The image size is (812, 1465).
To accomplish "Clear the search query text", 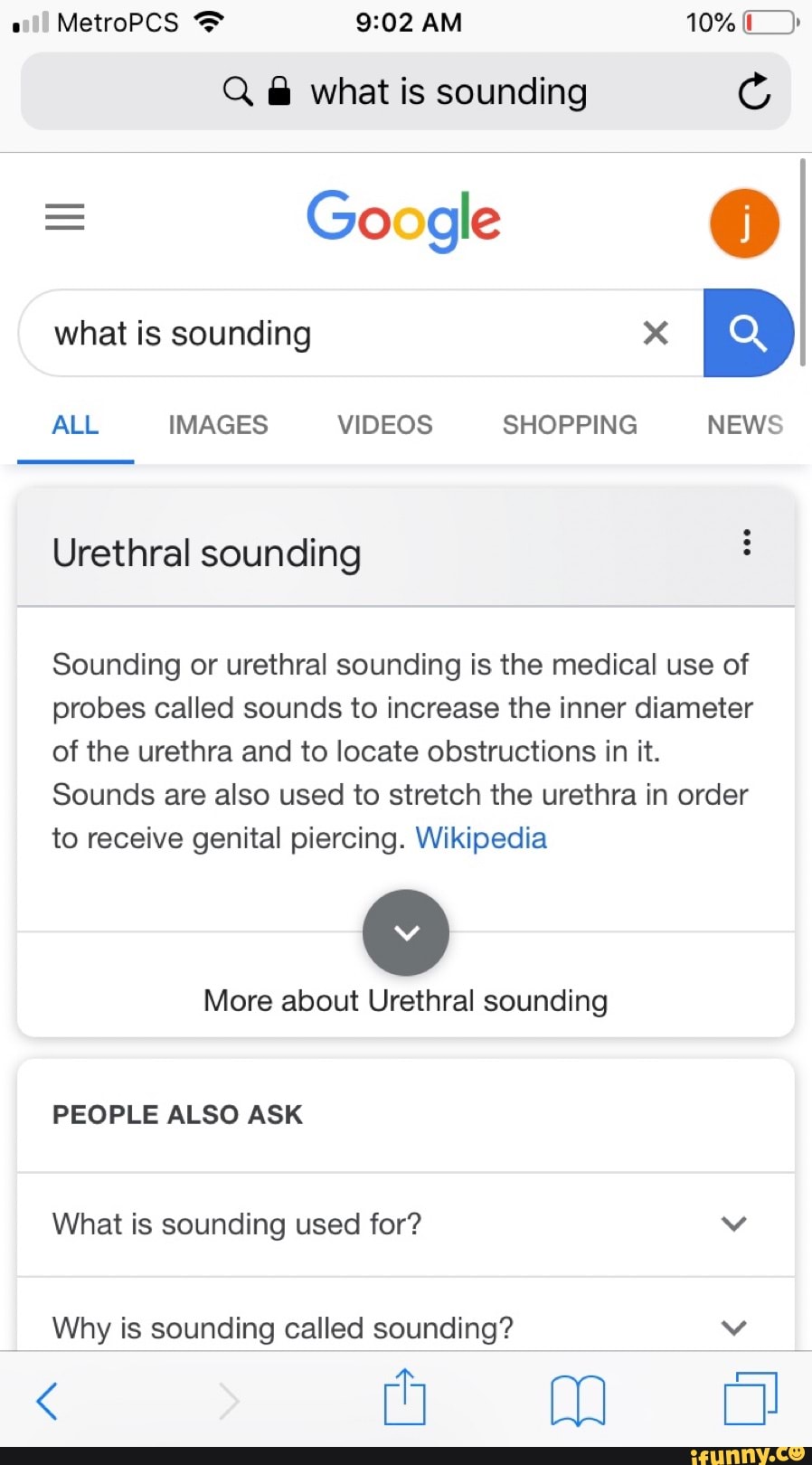I will coord(656,333).
